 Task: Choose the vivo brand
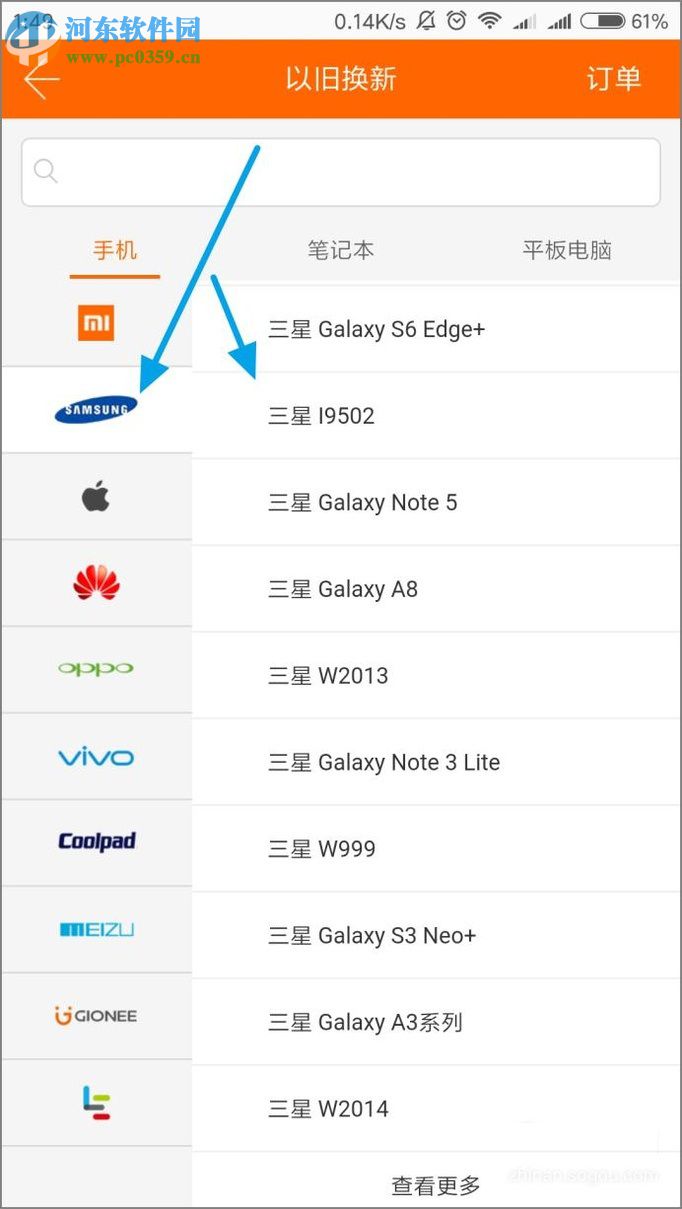[96, 756]
